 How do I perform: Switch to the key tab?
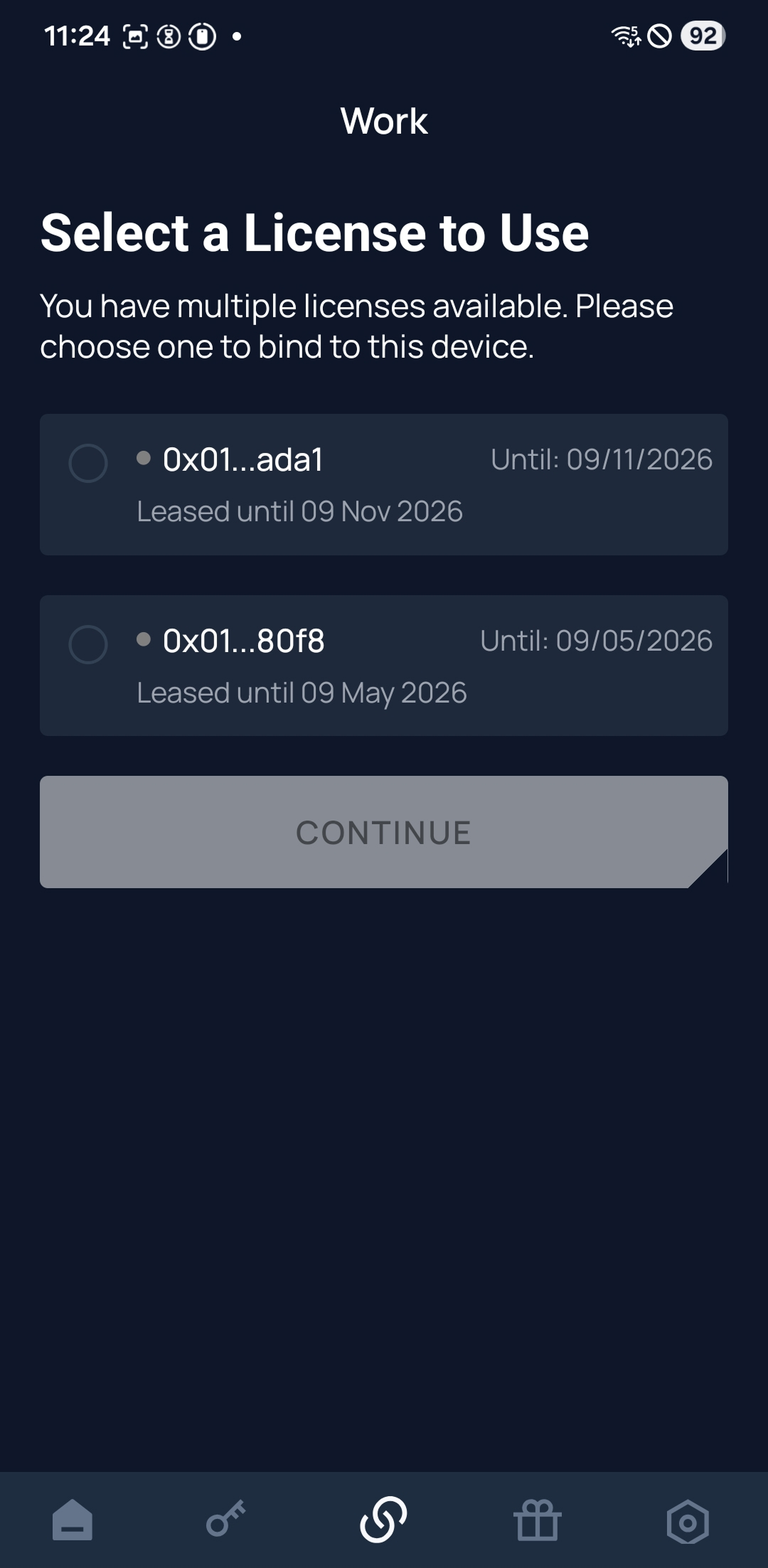226,1520
